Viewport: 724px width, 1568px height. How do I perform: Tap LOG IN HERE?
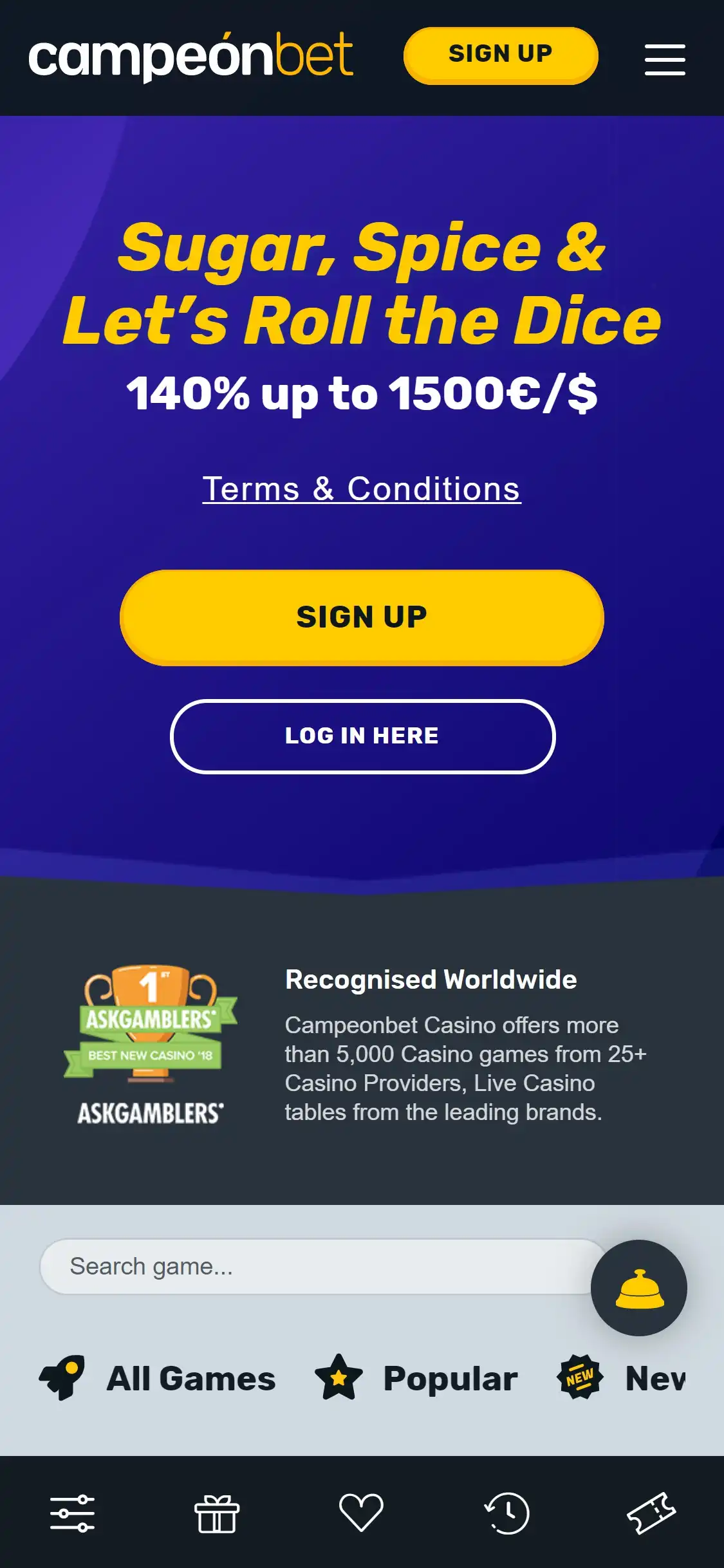click(x=362, y=736)
